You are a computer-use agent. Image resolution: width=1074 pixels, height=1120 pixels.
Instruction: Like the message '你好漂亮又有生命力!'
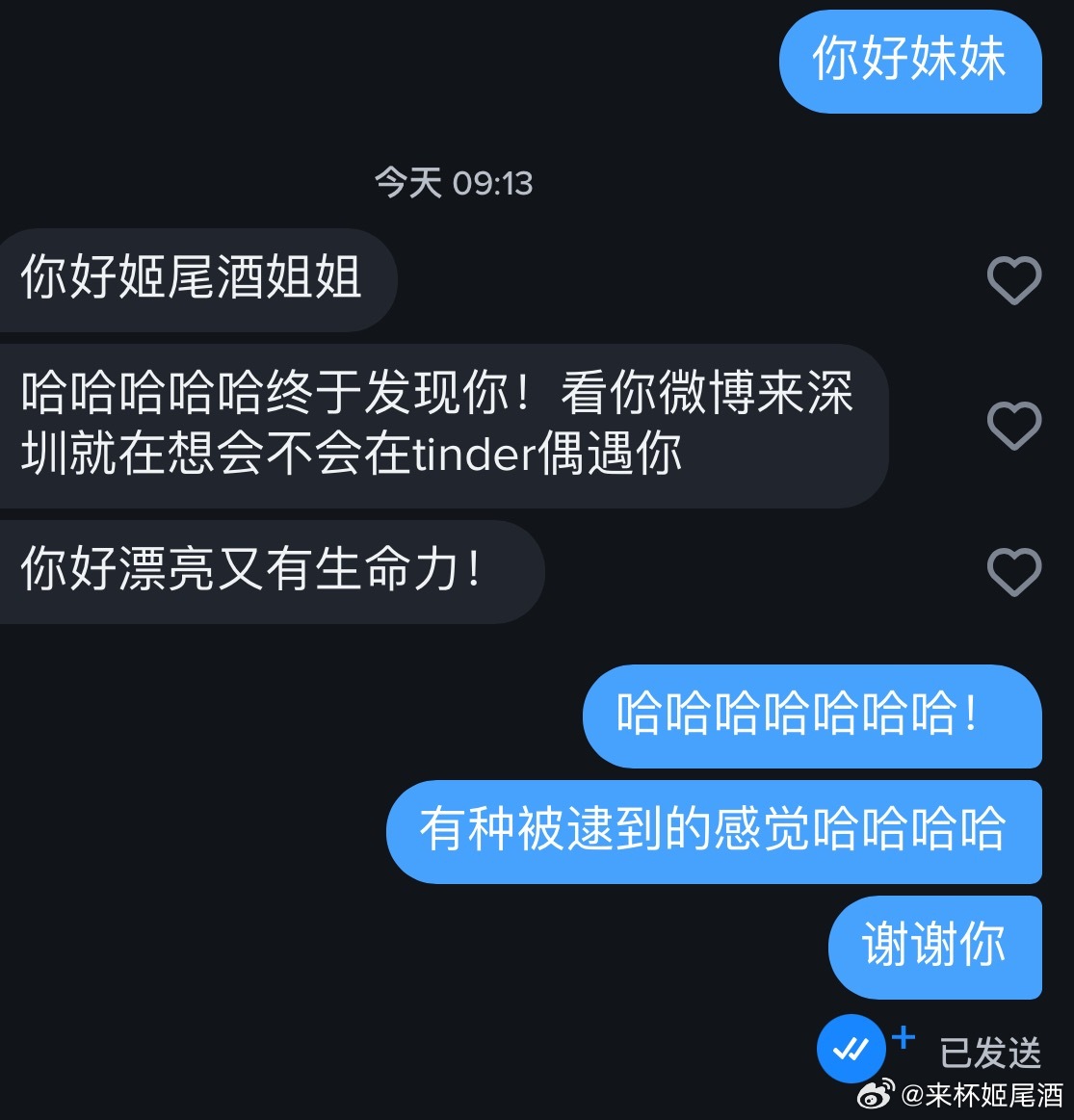click(1014, 572)
